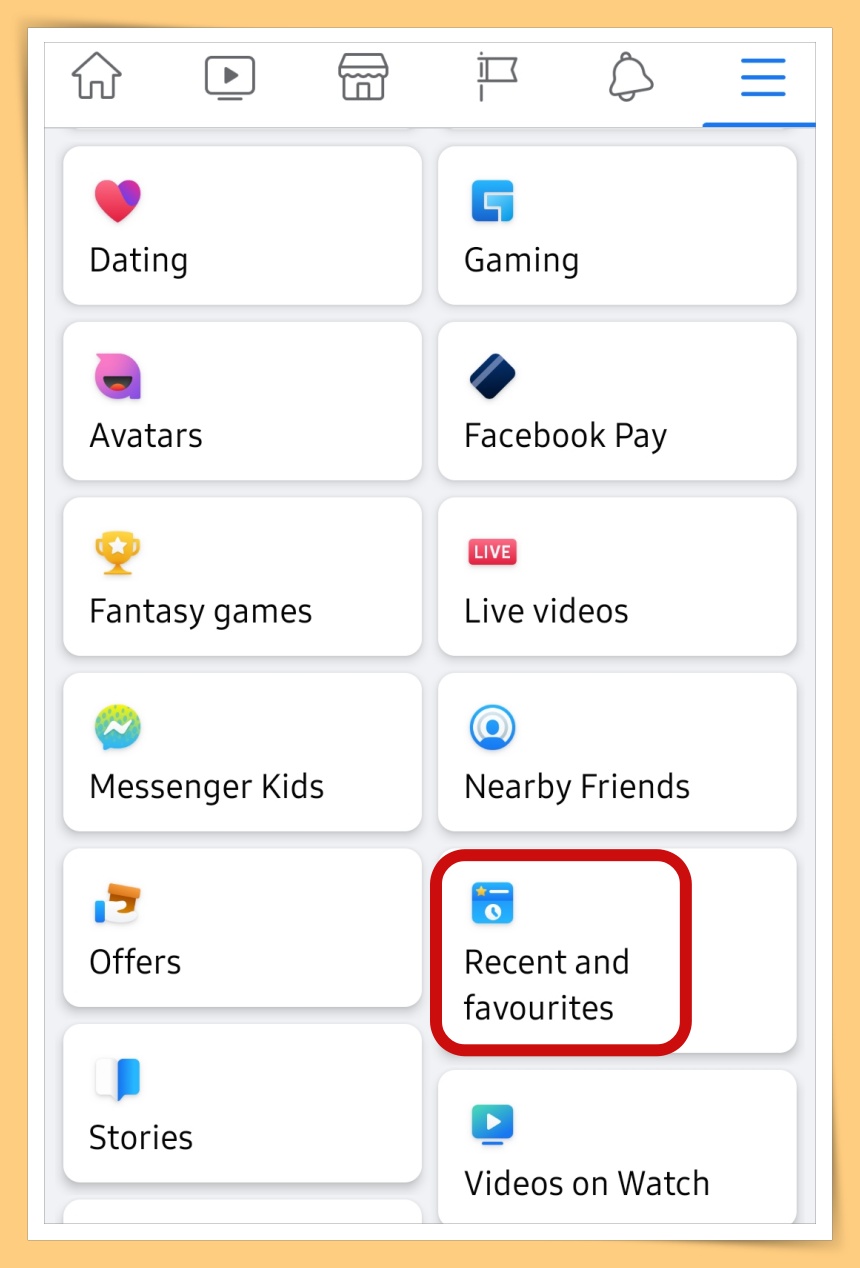860x1268 pixels.
Task: Select Facebook Pay
Action: tap(617, 401)
